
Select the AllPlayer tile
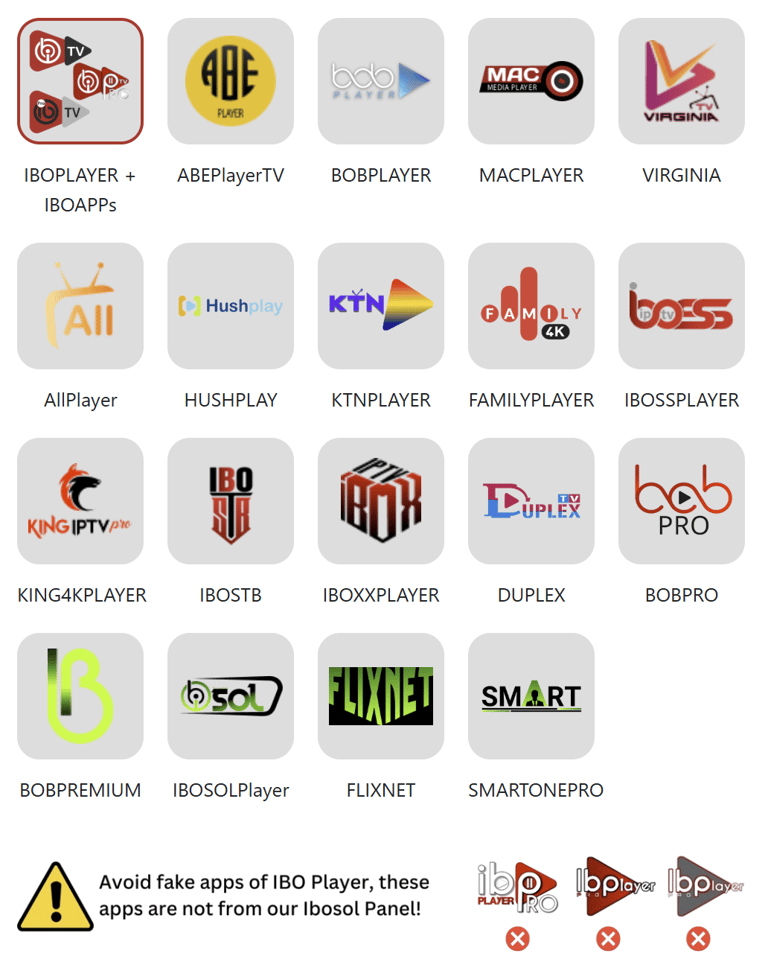(x=80, y=306)
